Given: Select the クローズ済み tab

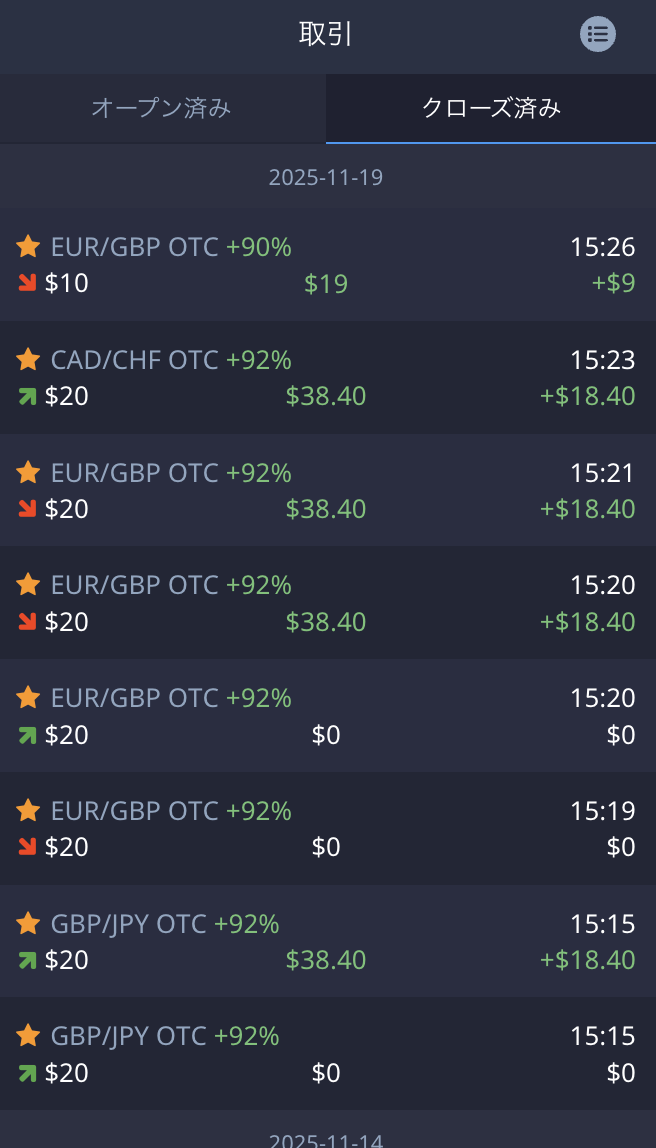Looking at the screenshot, I should coord(491,108).
